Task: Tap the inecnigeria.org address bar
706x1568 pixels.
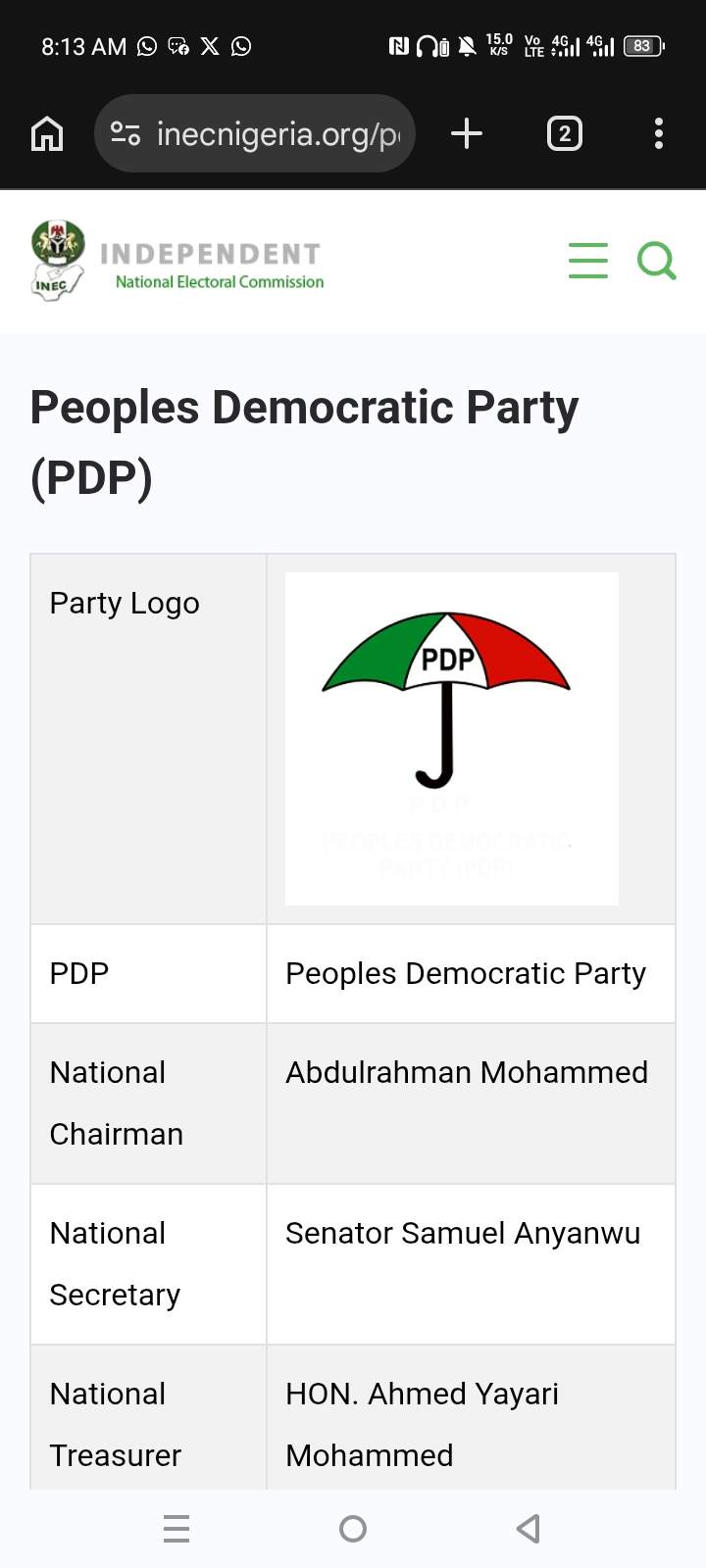Action: pos(265,133)
